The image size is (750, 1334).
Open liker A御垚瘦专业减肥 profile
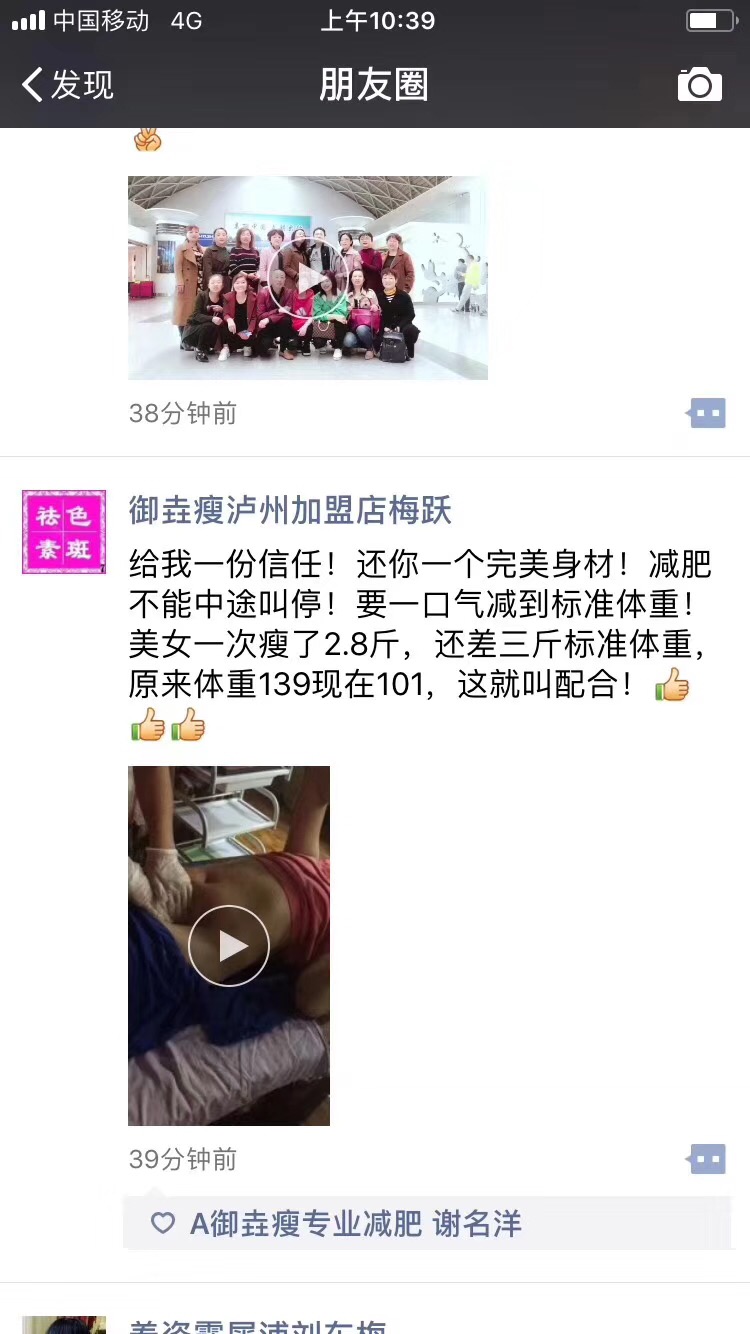pos(306,1223)
